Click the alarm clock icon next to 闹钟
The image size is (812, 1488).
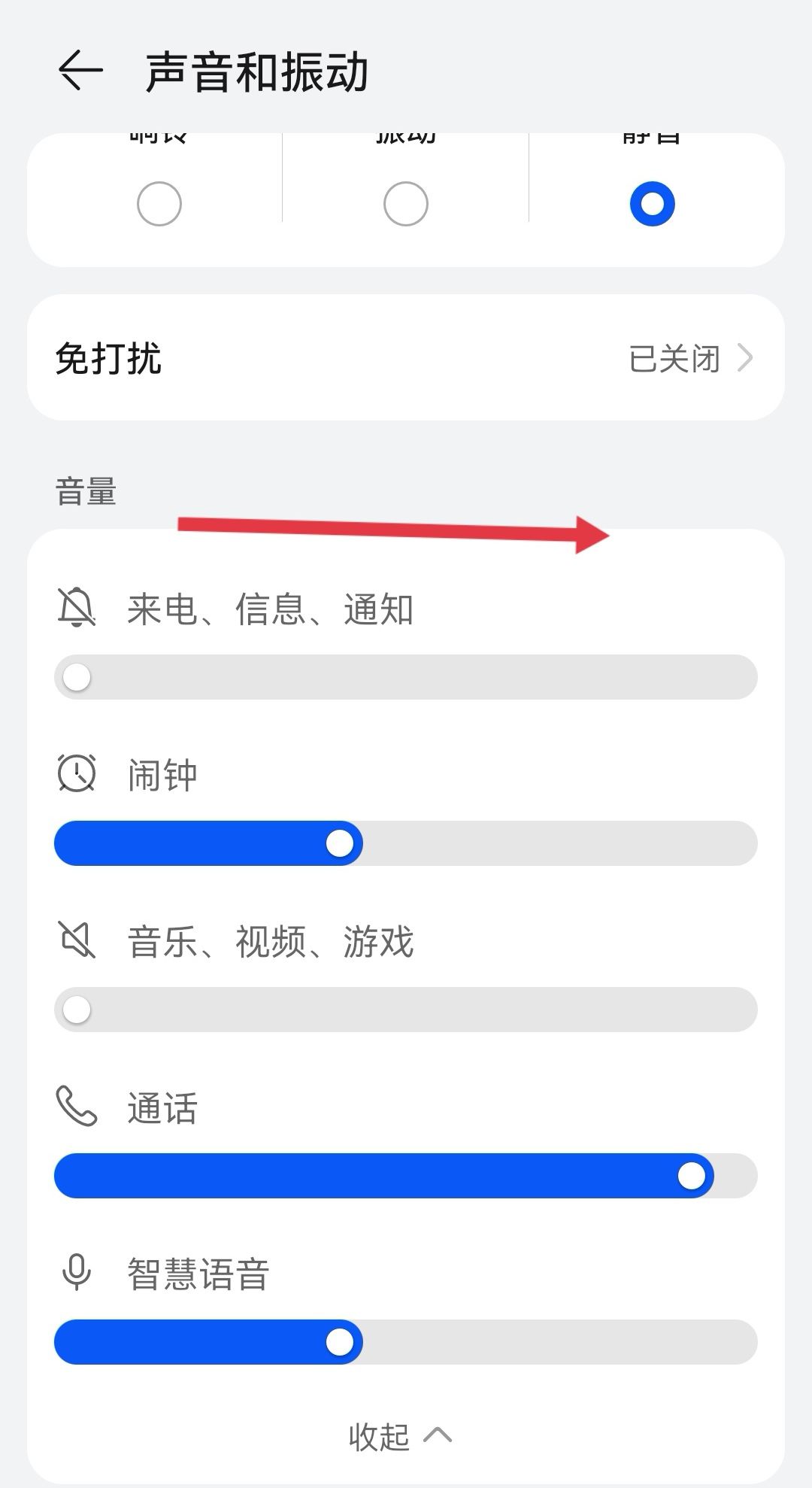tap(75, 773)
